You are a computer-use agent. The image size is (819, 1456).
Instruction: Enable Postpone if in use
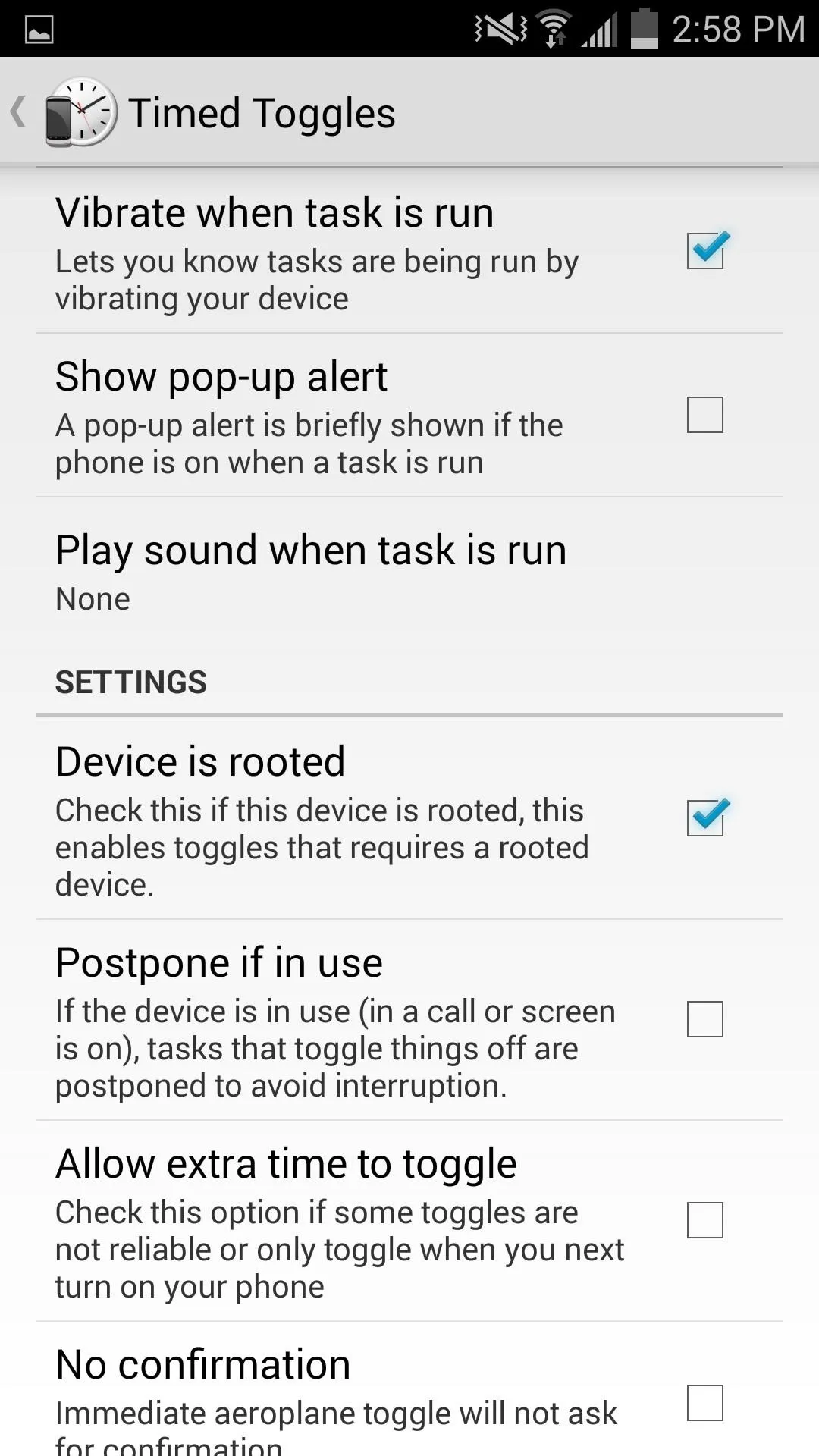tap(705, 1019)
